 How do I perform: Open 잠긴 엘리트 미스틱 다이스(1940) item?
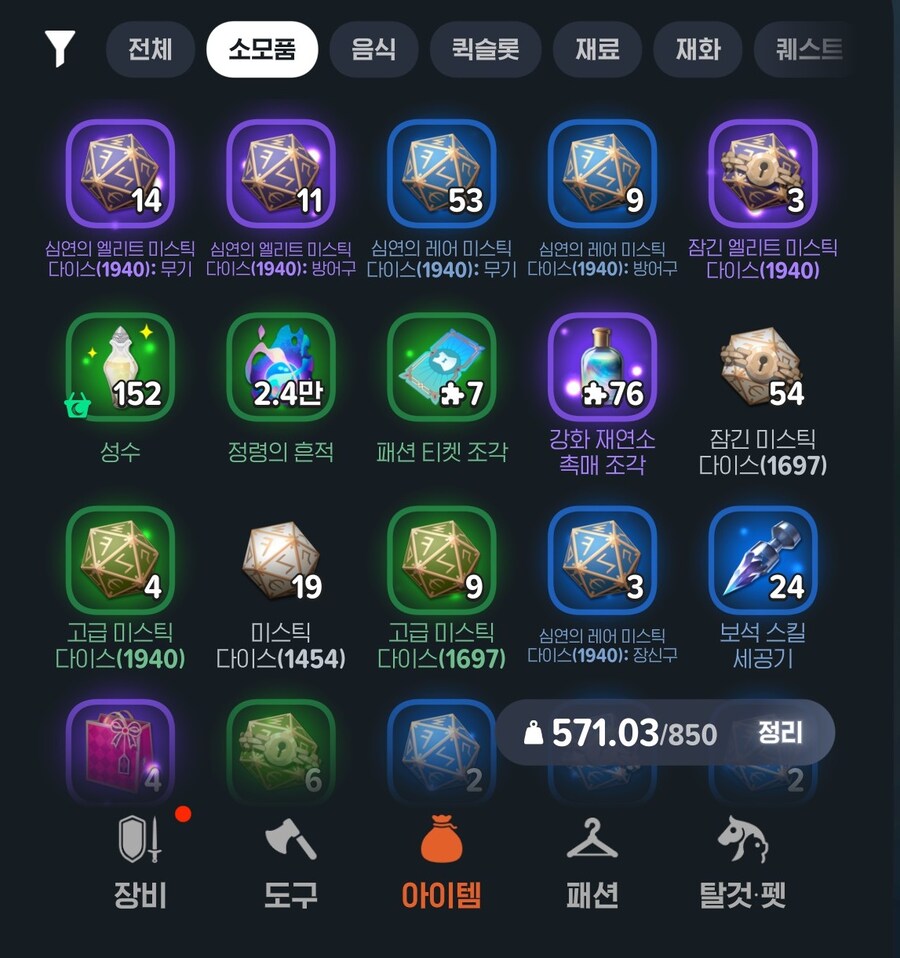tap(763, 174)
